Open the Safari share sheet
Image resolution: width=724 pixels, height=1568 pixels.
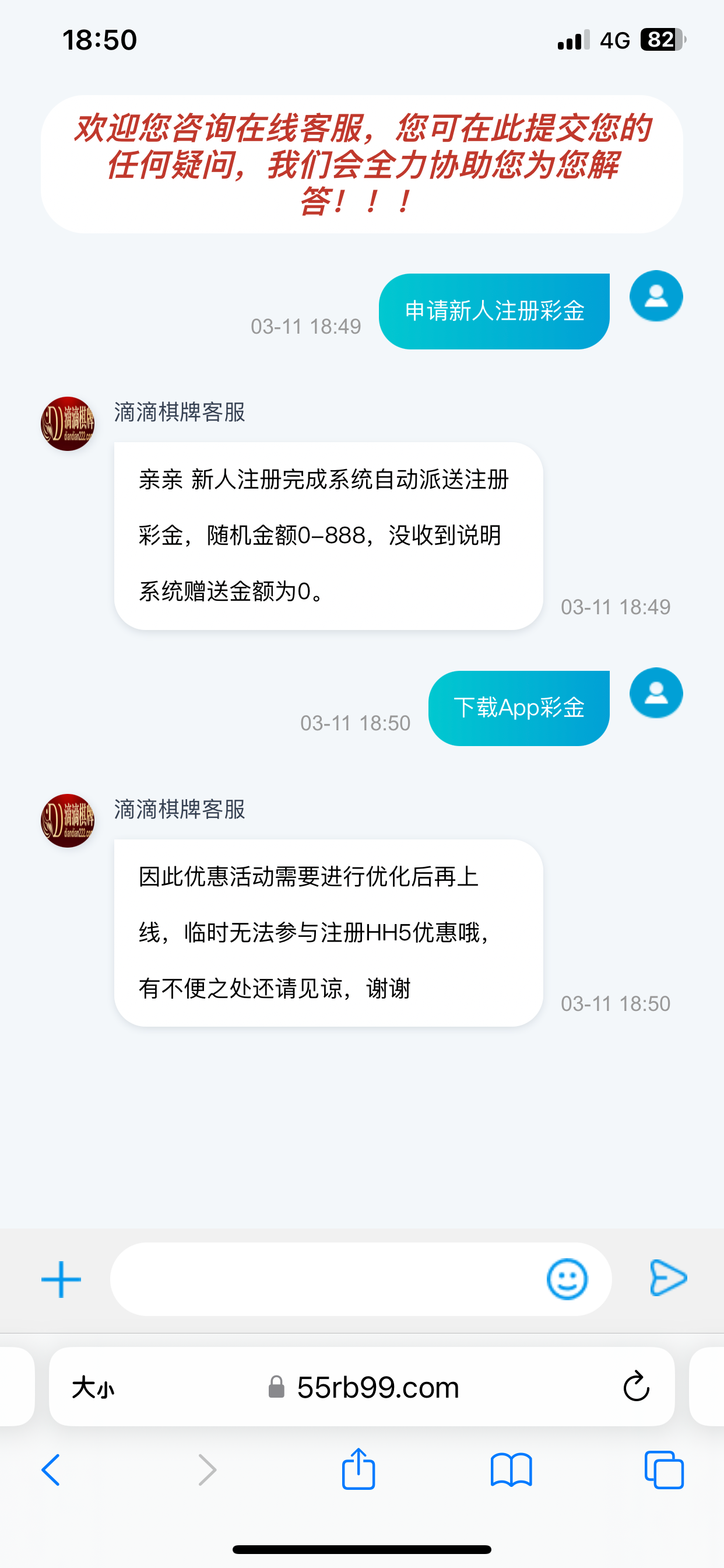[x=359, y=1469]
